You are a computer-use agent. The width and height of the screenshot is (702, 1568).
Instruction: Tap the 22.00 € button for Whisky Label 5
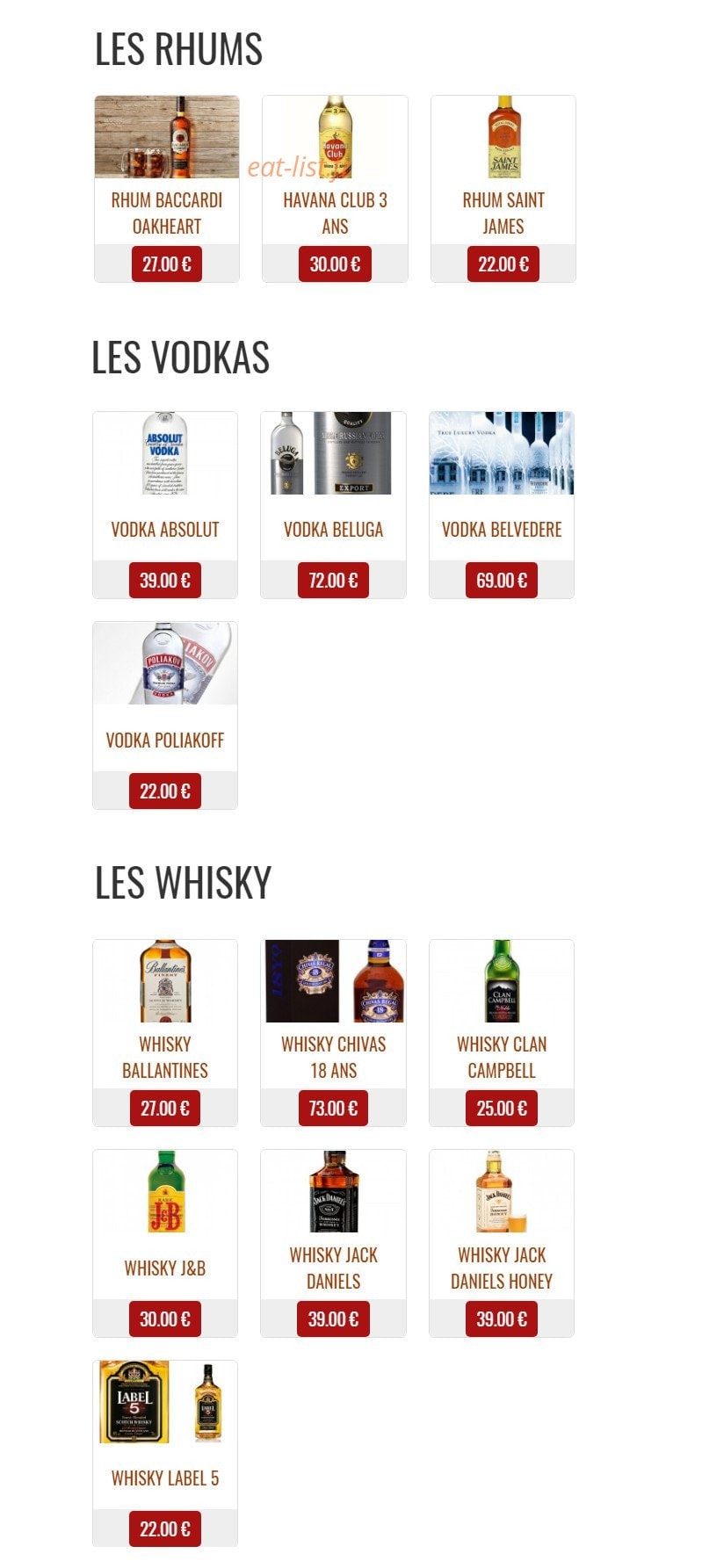point(165,1529)
